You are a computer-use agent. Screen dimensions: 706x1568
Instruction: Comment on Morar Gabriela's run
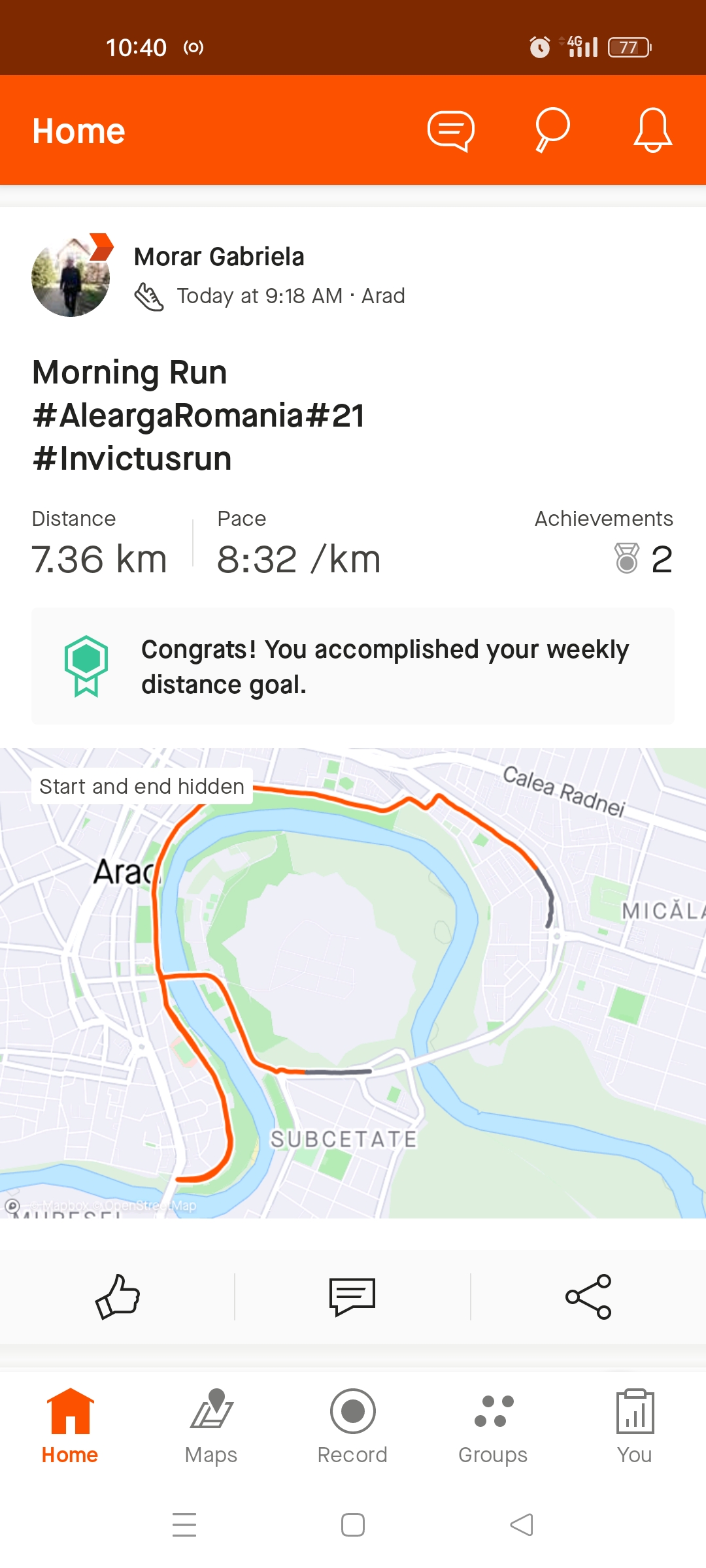pyautogui.click(x=352, y=1297)
